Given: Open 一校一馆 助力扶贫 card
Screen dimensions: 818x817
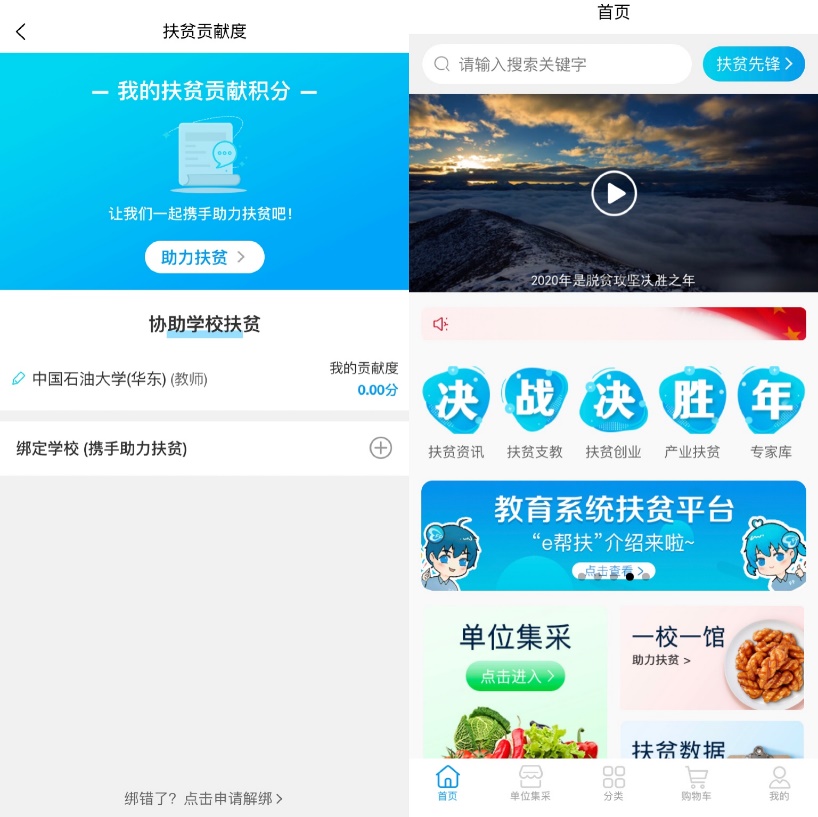Looking at the screenshot, I should 712,657.
